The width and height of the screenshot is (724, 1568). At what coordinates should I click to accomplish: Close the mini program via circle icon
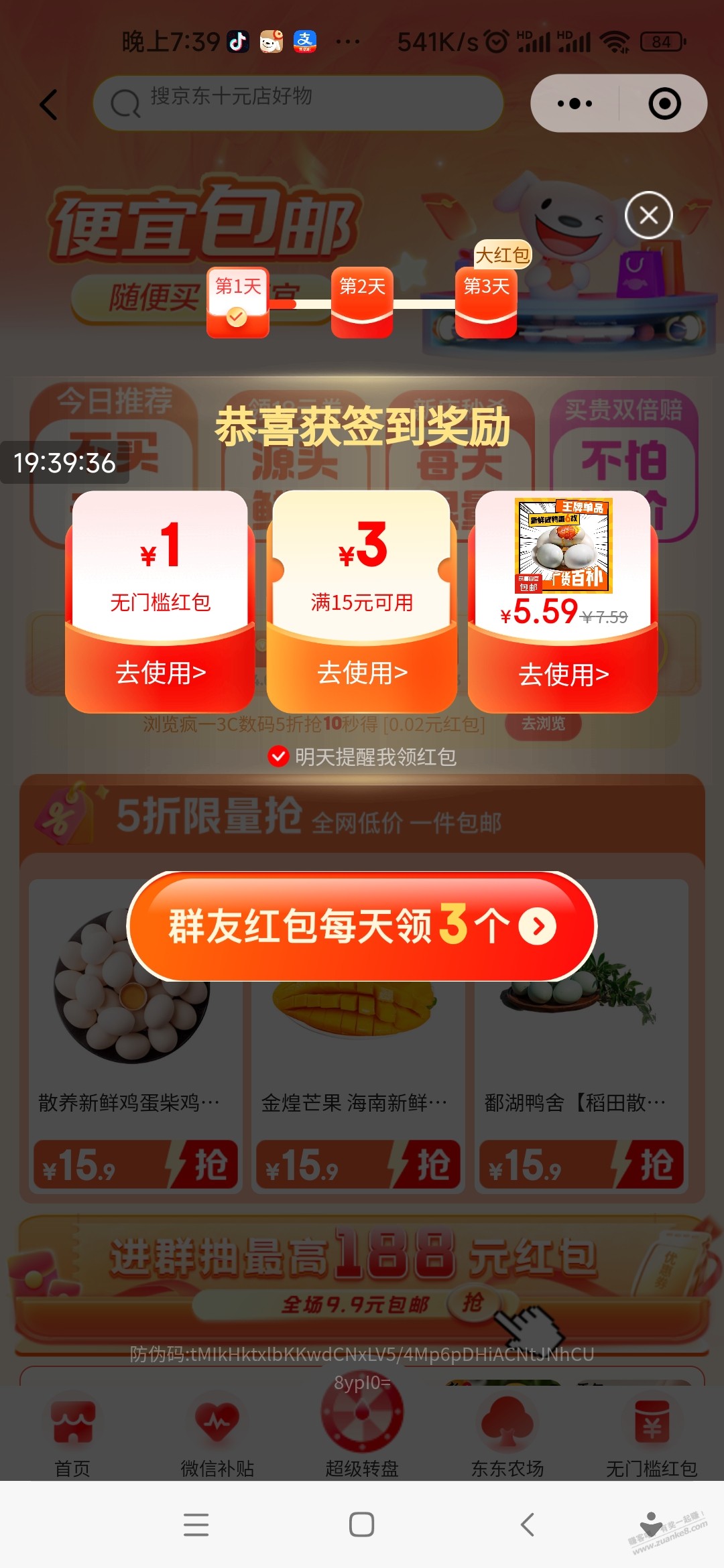tap(664, 104)
